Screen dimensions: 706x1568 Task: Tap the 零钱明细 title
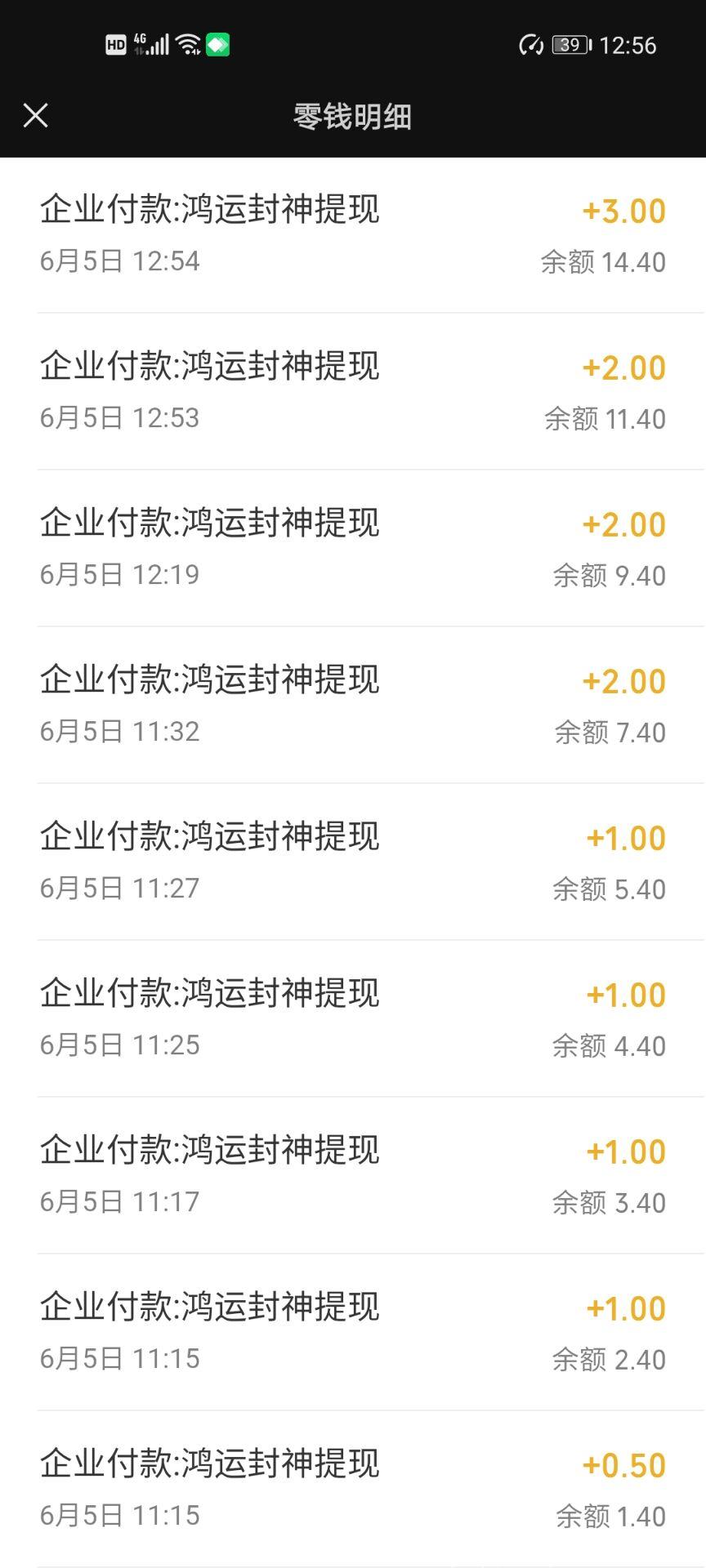point(352,118)
